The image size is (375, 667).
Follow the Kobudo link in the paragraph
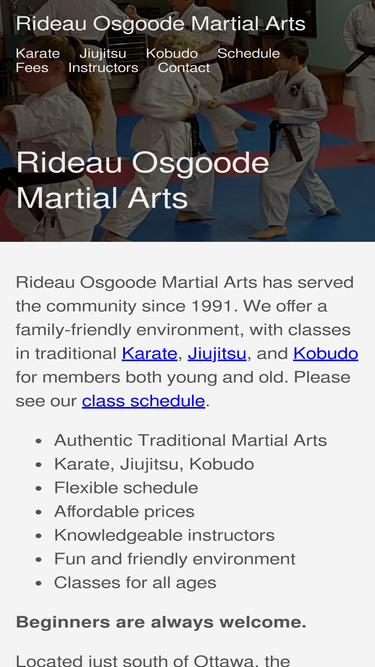(326, 353)
